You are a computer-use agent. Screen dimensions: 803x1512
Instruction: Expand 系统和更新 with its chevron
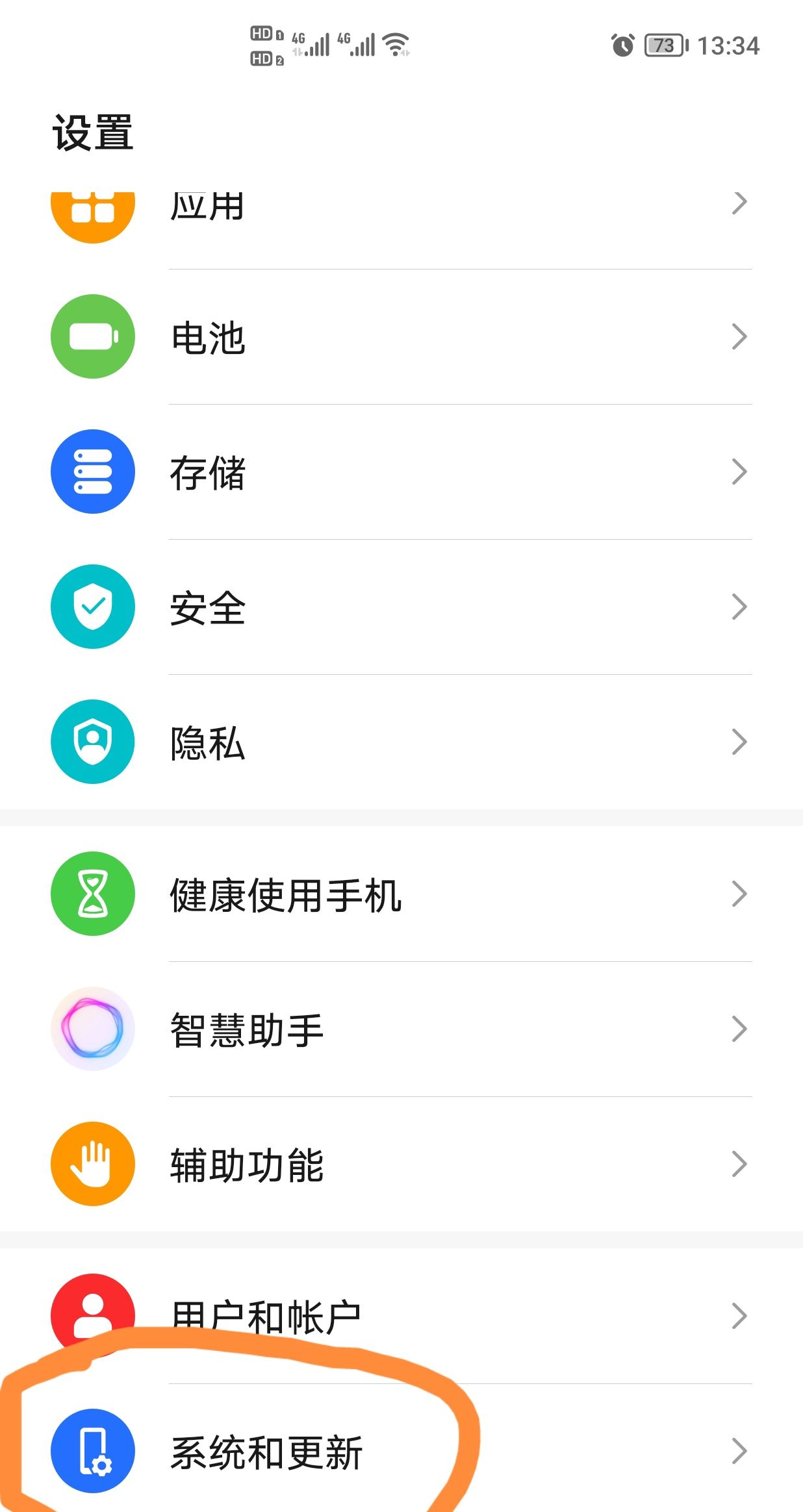739,1450
